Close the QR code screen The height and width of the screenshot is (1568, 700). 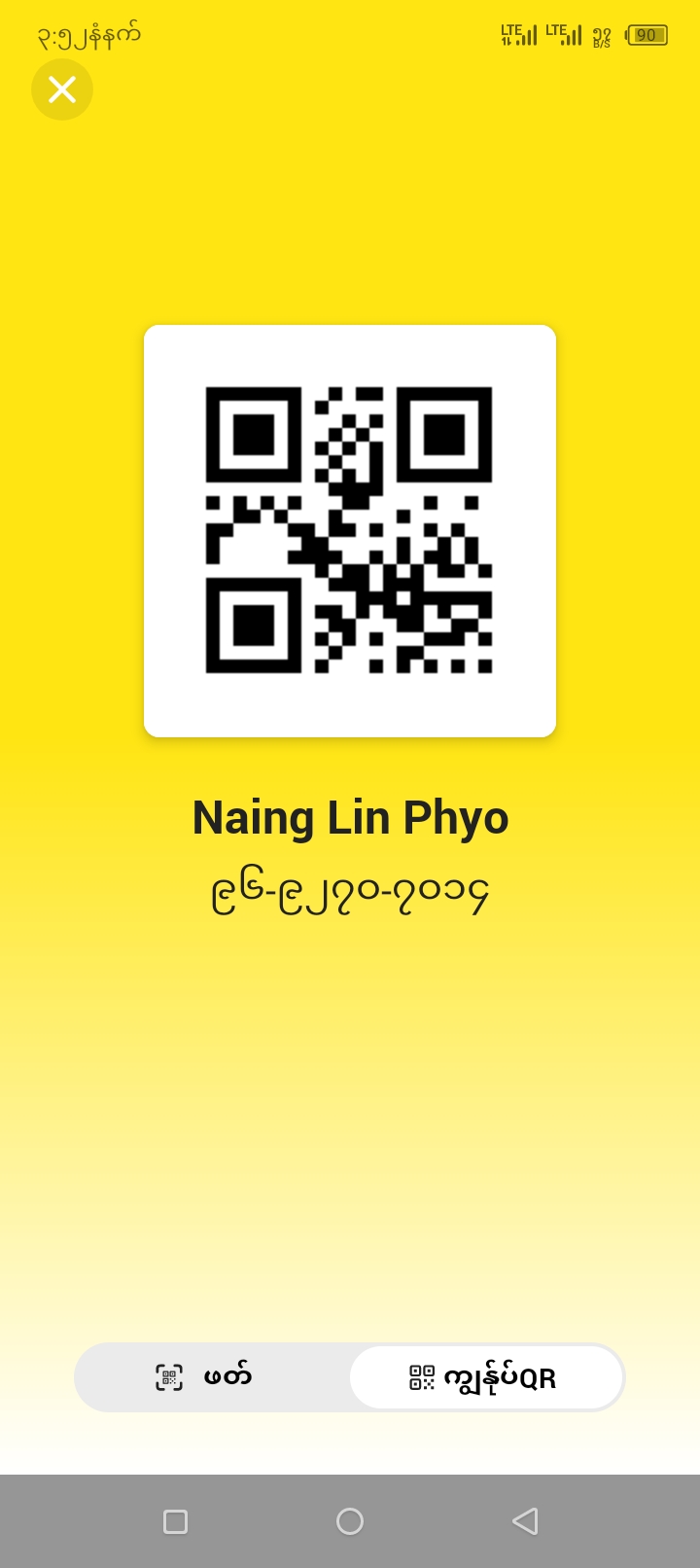click(62, 90)
